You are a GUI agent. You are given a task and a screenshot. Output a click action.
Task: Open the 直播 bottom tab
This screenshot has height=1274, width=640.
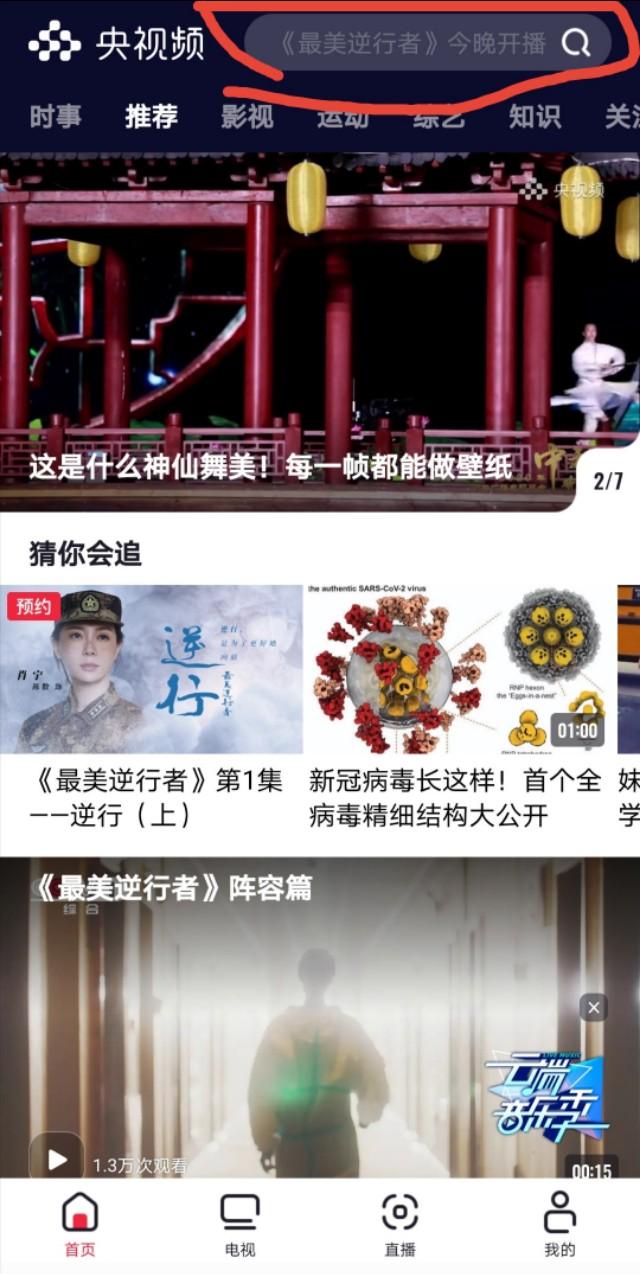(x=400, y=1224)
